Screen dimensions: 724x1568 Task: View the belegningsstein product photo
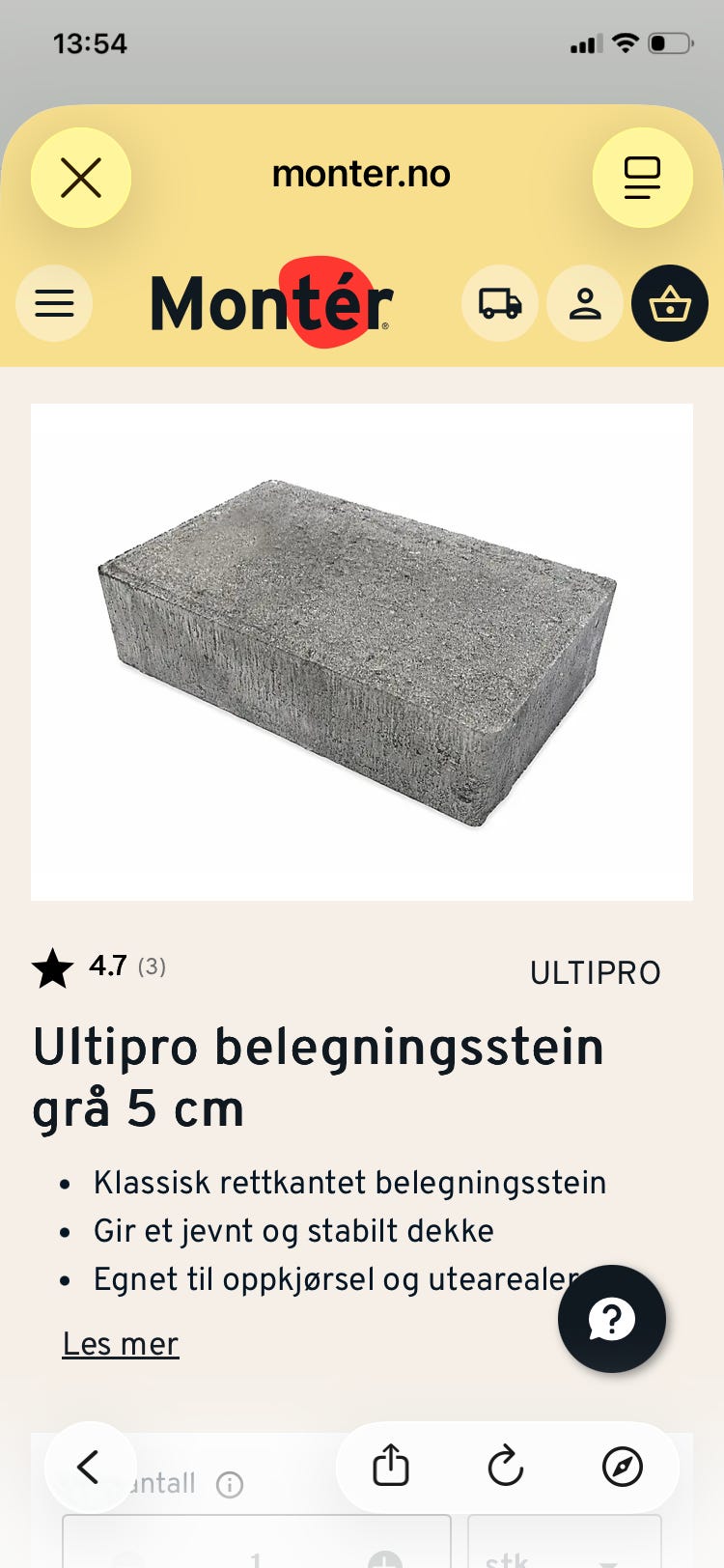(362, 650)
